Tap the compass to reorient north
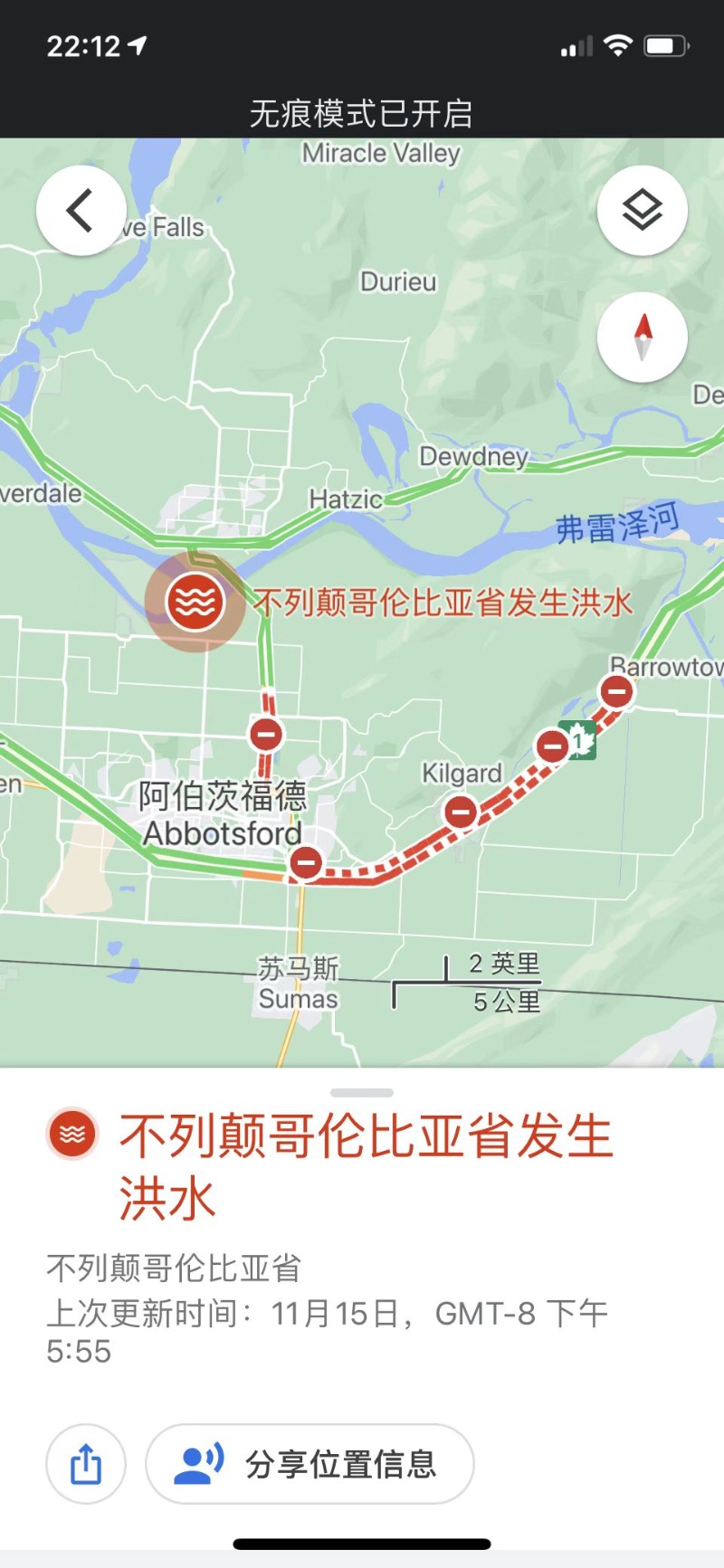724x1568 pixels. click(x=643, y=337)
